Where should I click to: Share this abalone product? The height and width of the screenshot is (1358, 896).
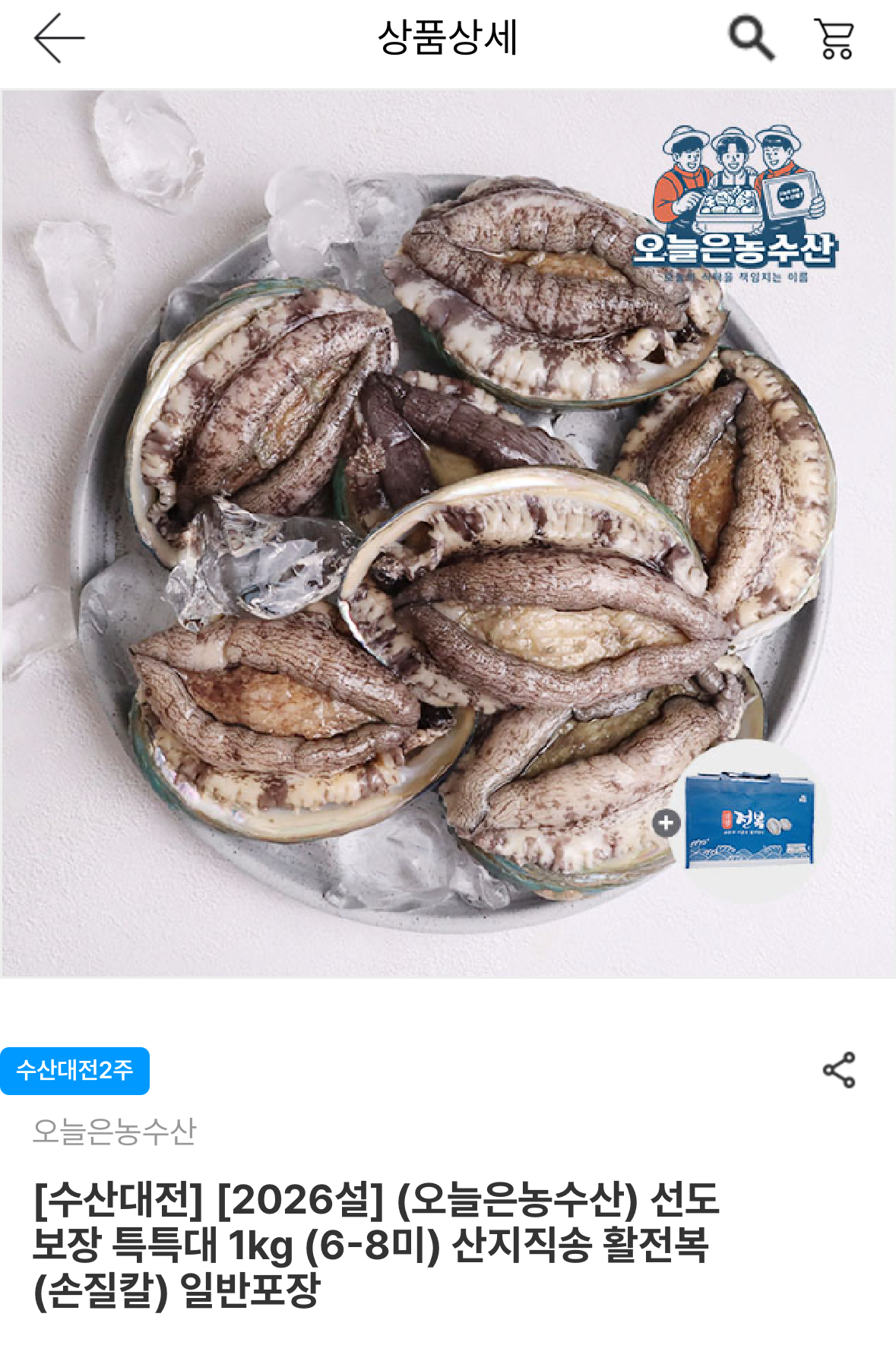click(x=839, y=1070)
